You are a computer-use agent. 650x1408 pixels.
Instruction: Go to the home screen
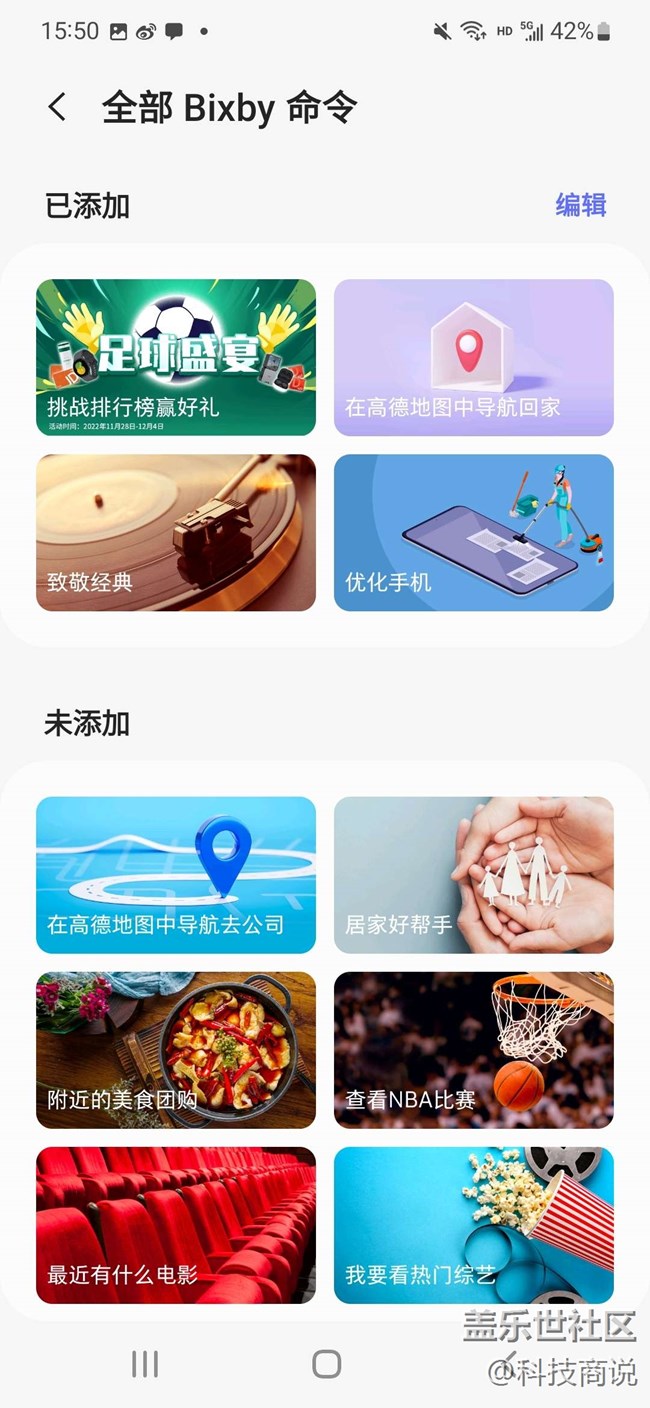pyautogui.click(x=326, y=1364)
